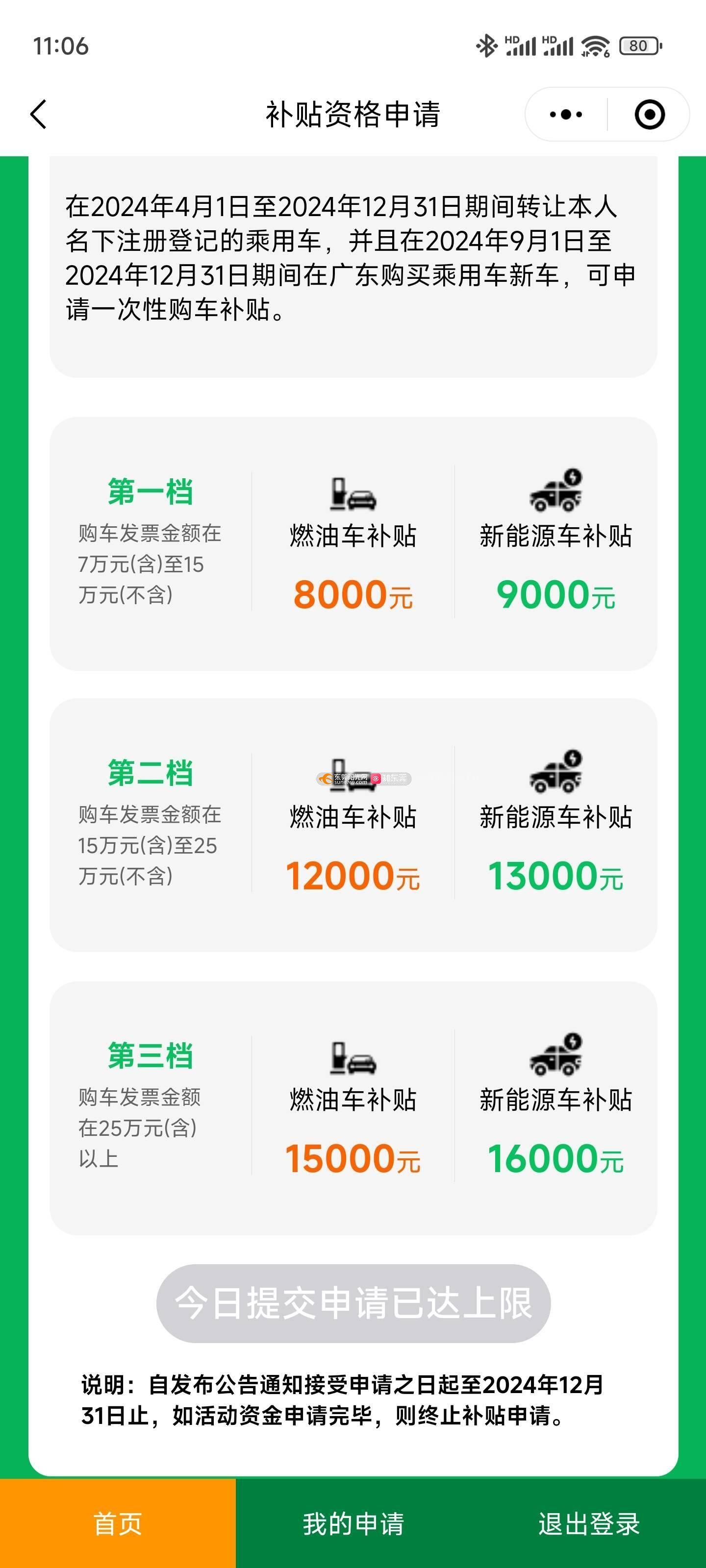The width and height of the screenshot is (706, 1568).
Task: Select 退出登录 to log out
Action: pyautogui.click(x=588, y=1523)
